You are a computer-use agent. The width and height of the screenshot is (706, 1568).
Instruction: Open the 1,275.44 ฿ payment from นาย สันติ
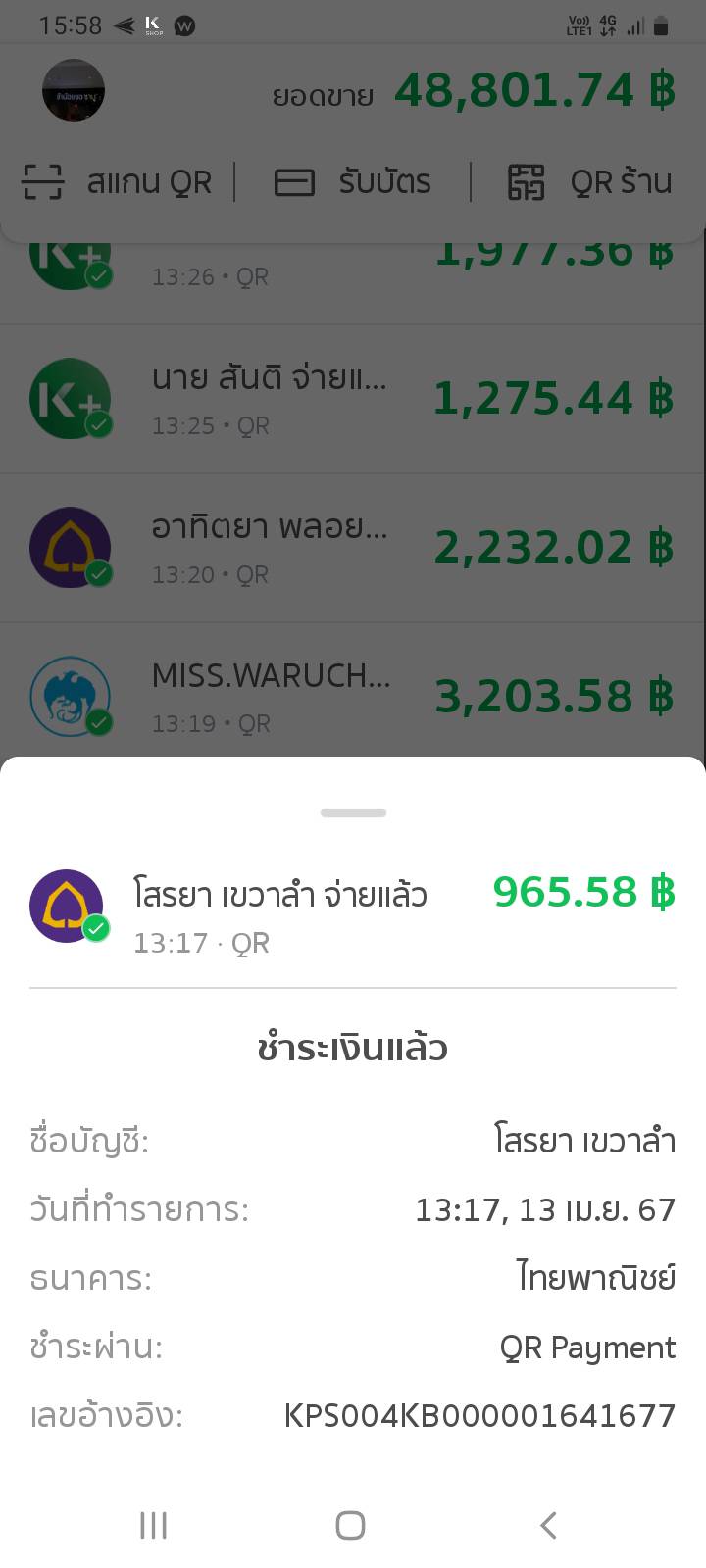coord(353,400)
